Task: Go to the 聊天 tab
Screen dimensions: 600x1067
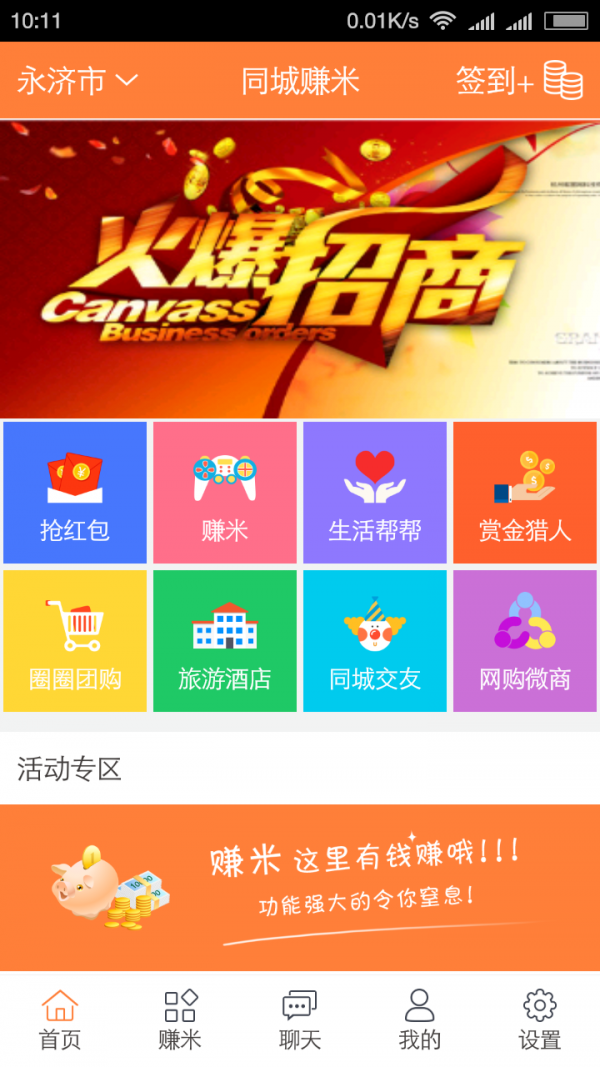Action: pos(300,1019)
